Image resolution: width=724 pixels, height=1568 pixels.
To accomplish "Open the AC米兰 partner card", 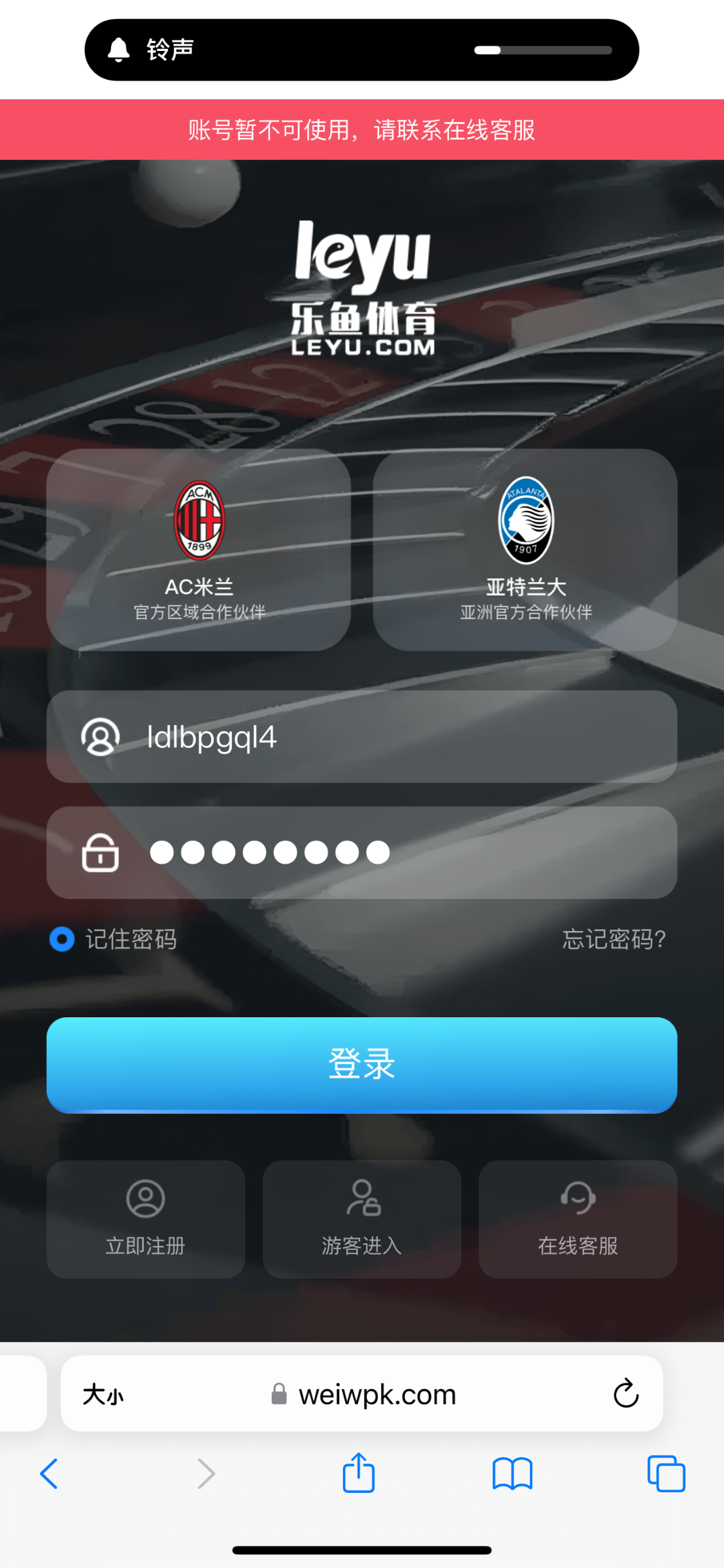I will point(199,549).
